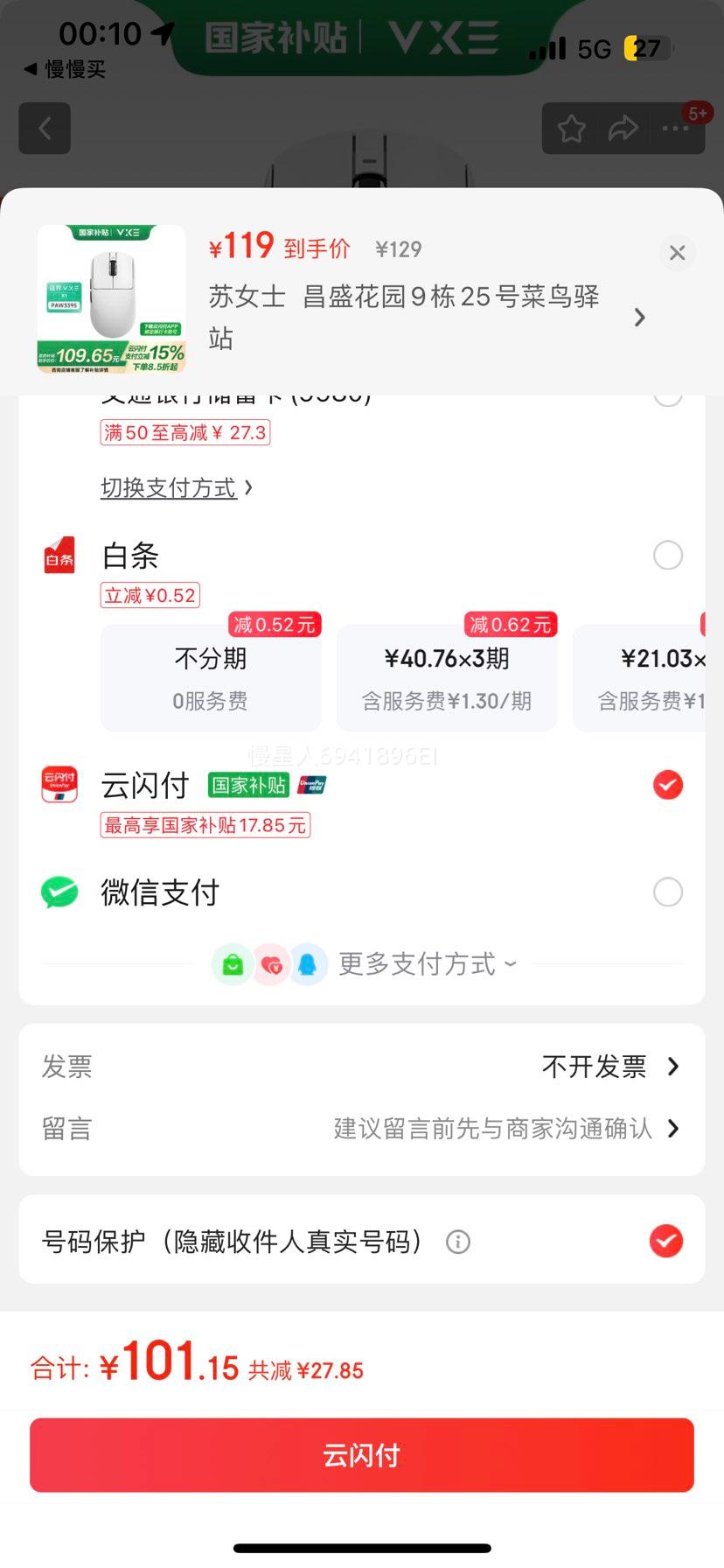Click the 云闪付 UnionPay app icon

tap(59, 785)
